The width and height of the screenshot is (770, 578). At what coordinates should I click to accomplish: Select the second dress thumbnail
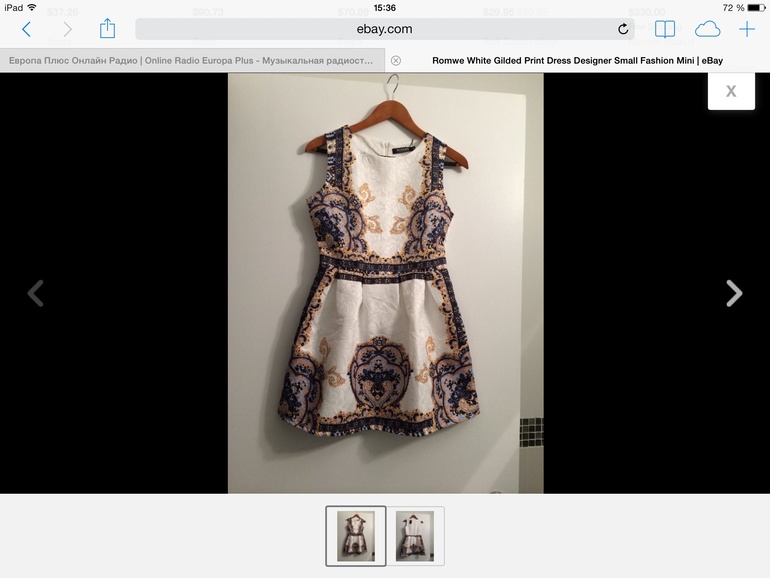(415, 536)
